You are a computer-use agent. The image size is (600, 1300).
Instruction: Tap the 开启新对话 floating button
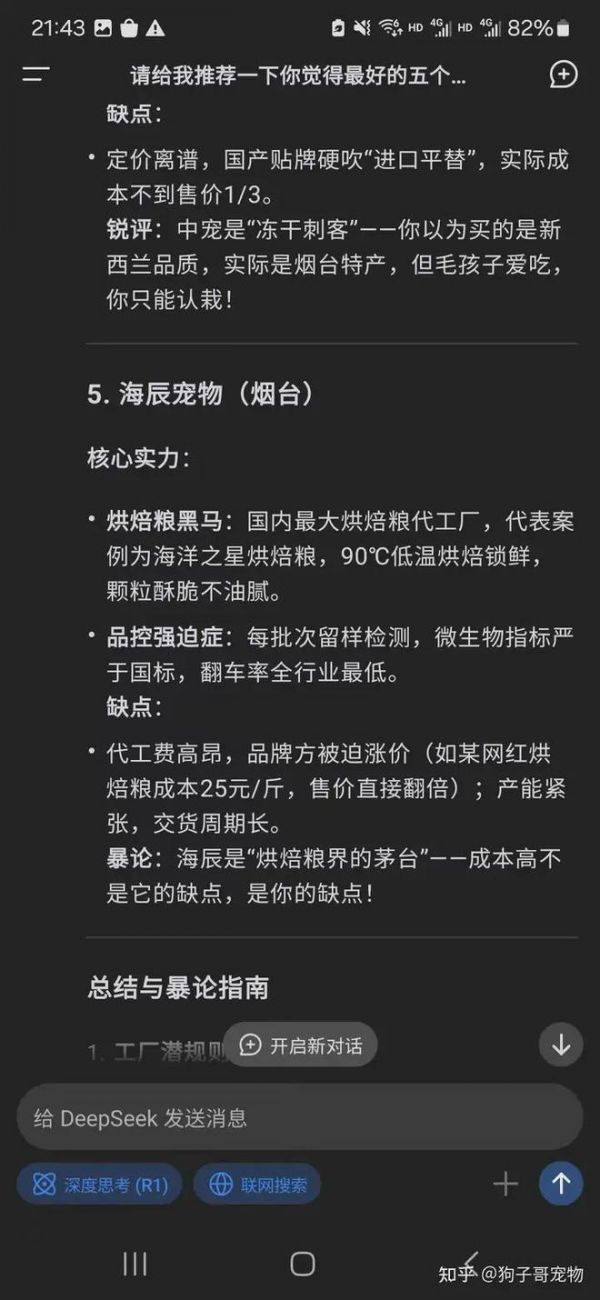point(300,1046)
